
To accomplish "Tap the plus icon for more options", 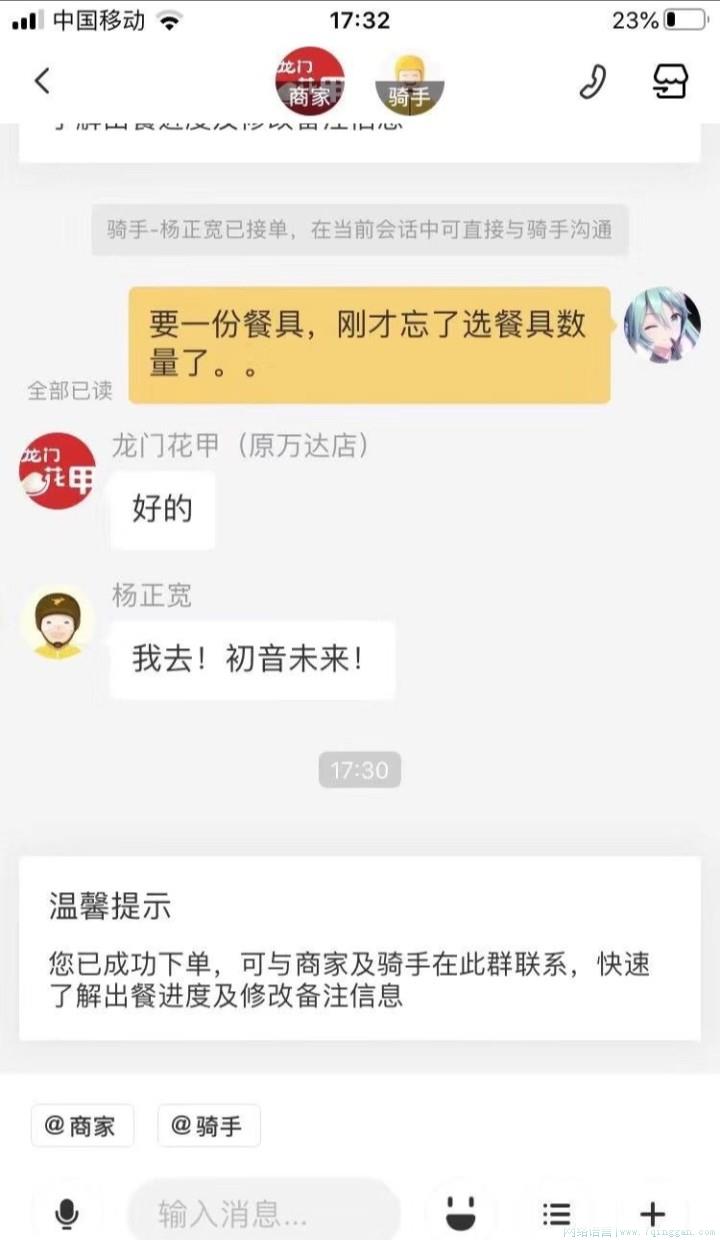I will pos(652,1212).
